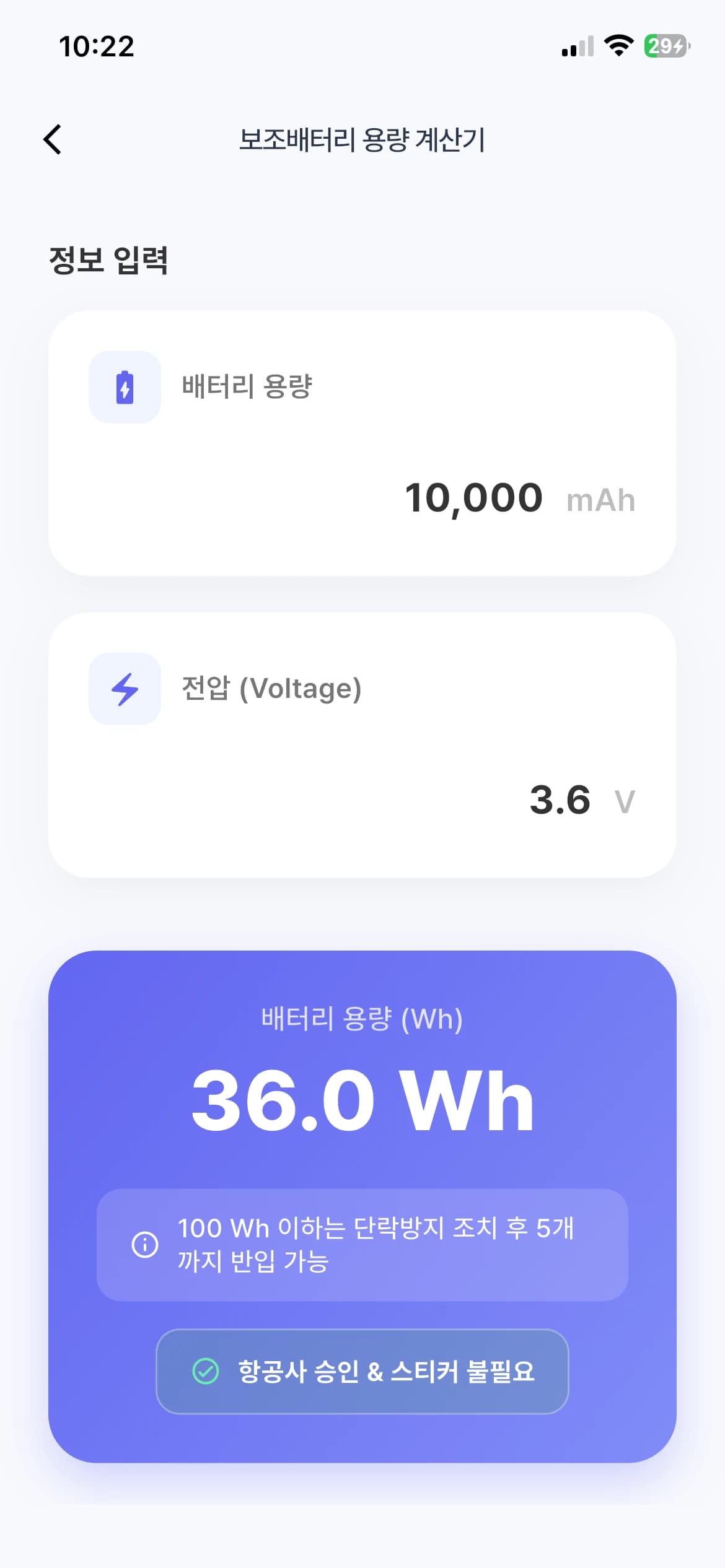This screenshot has height=1568, width=725.
Task: Open the back navigation chevron
Action: click(53, 139)
